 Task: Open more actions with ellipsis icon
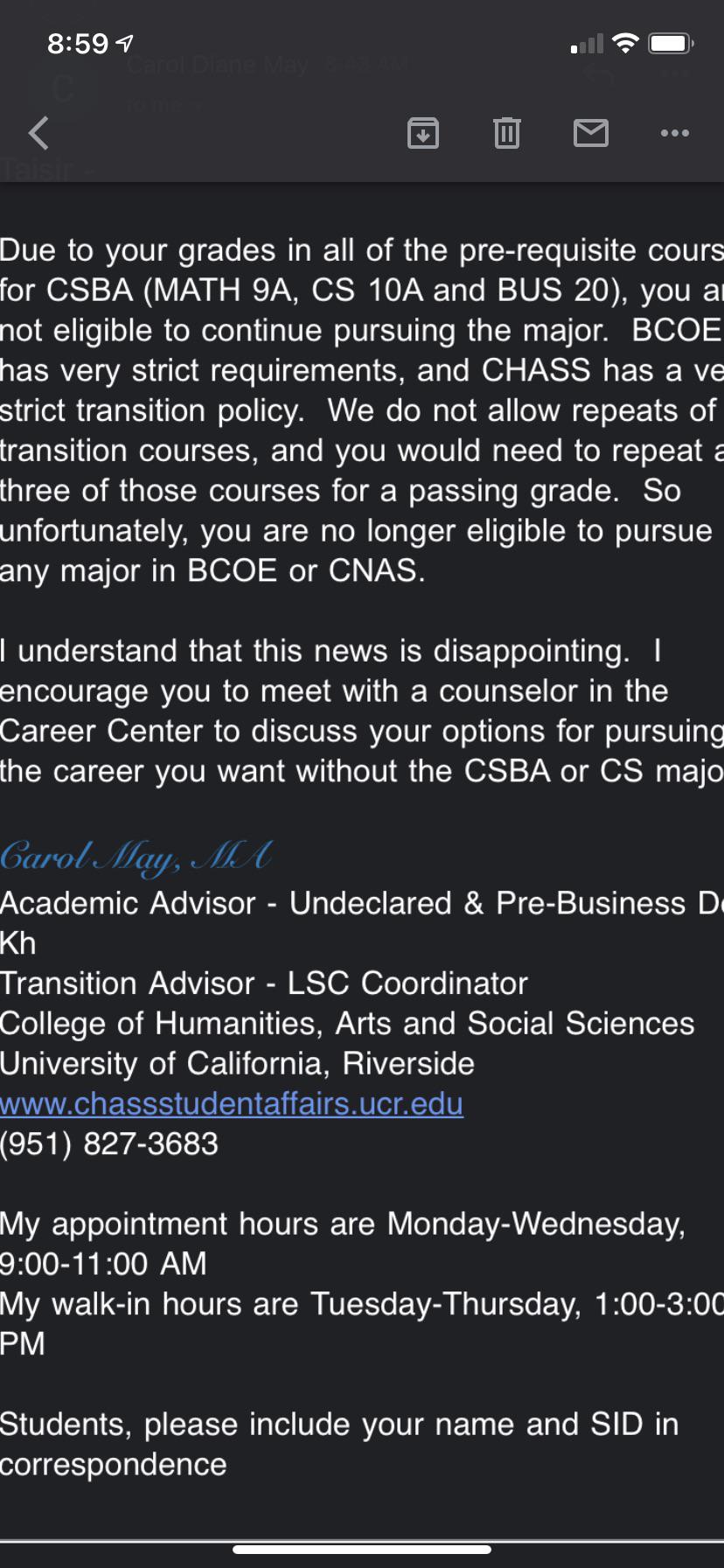(675, 133)
